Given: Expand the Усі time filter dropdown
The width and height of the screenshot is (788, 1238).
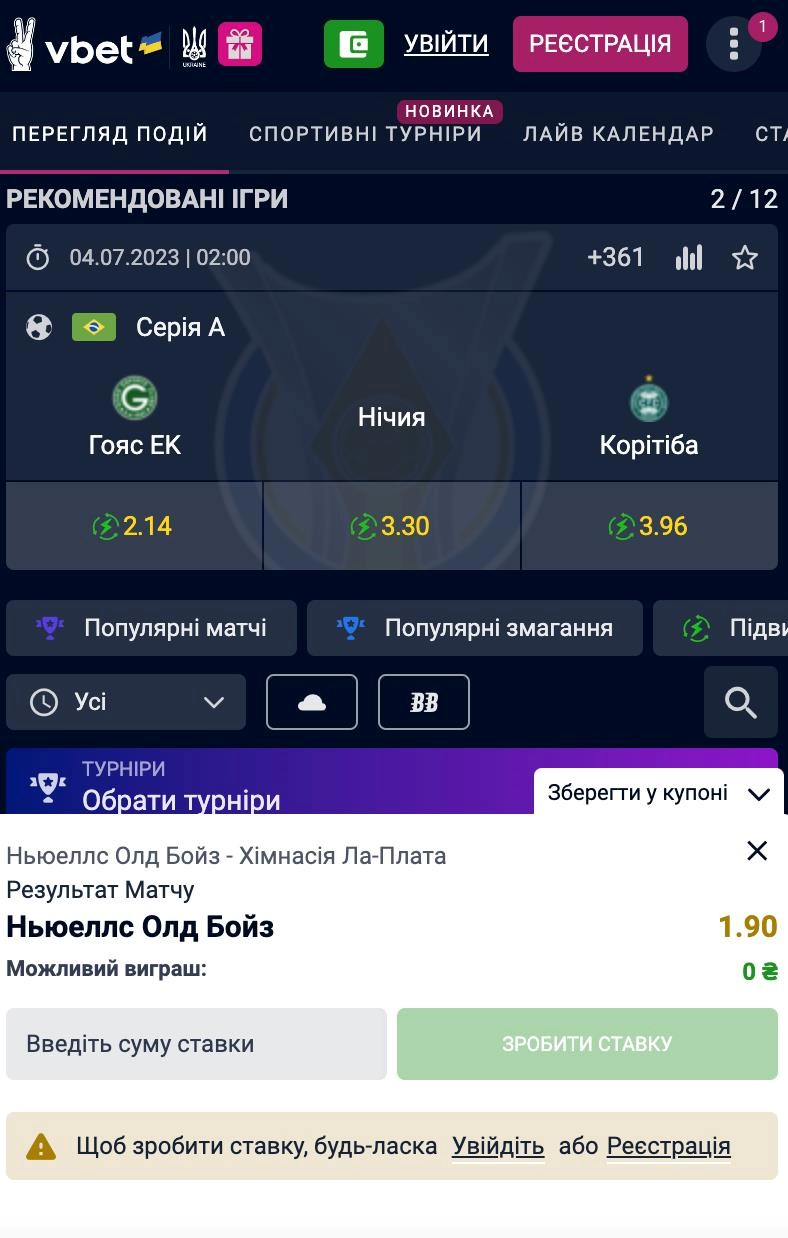Looking at the screenshot, I should [126, 702].
